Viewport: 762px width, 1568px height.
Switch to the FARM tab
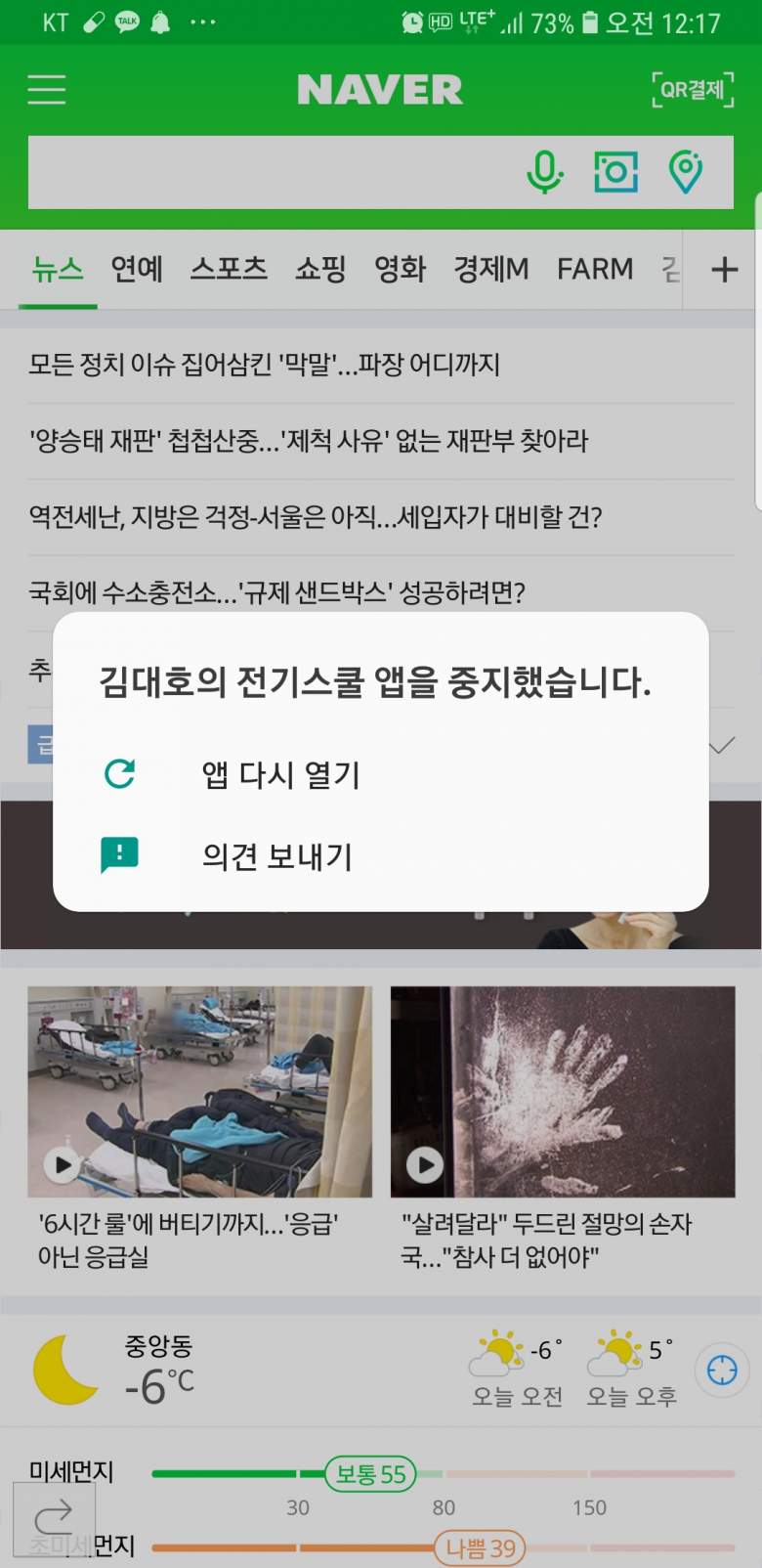pyautogui.click(x=595, y=269)
